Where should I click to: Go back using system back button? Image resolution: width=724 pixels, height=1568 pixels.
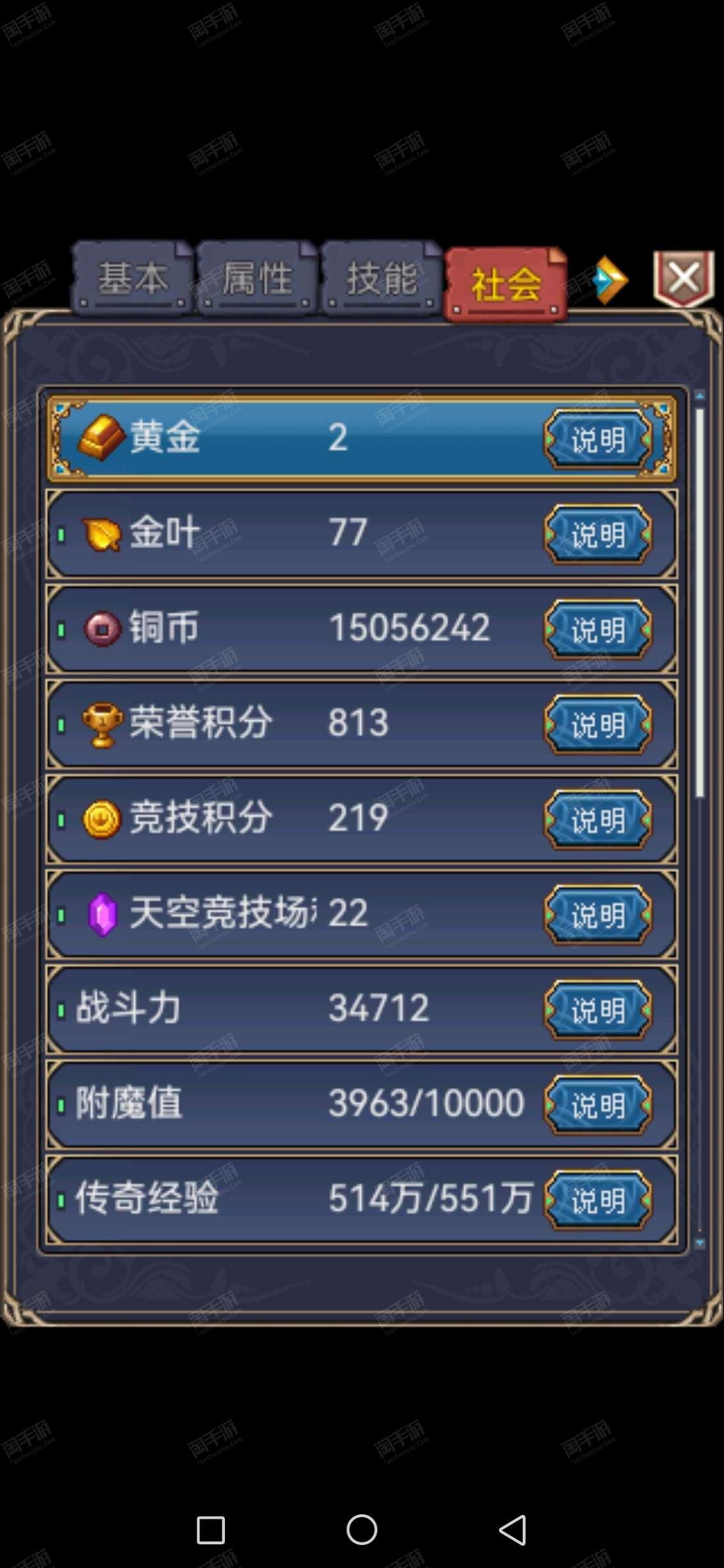[512, 1530]
